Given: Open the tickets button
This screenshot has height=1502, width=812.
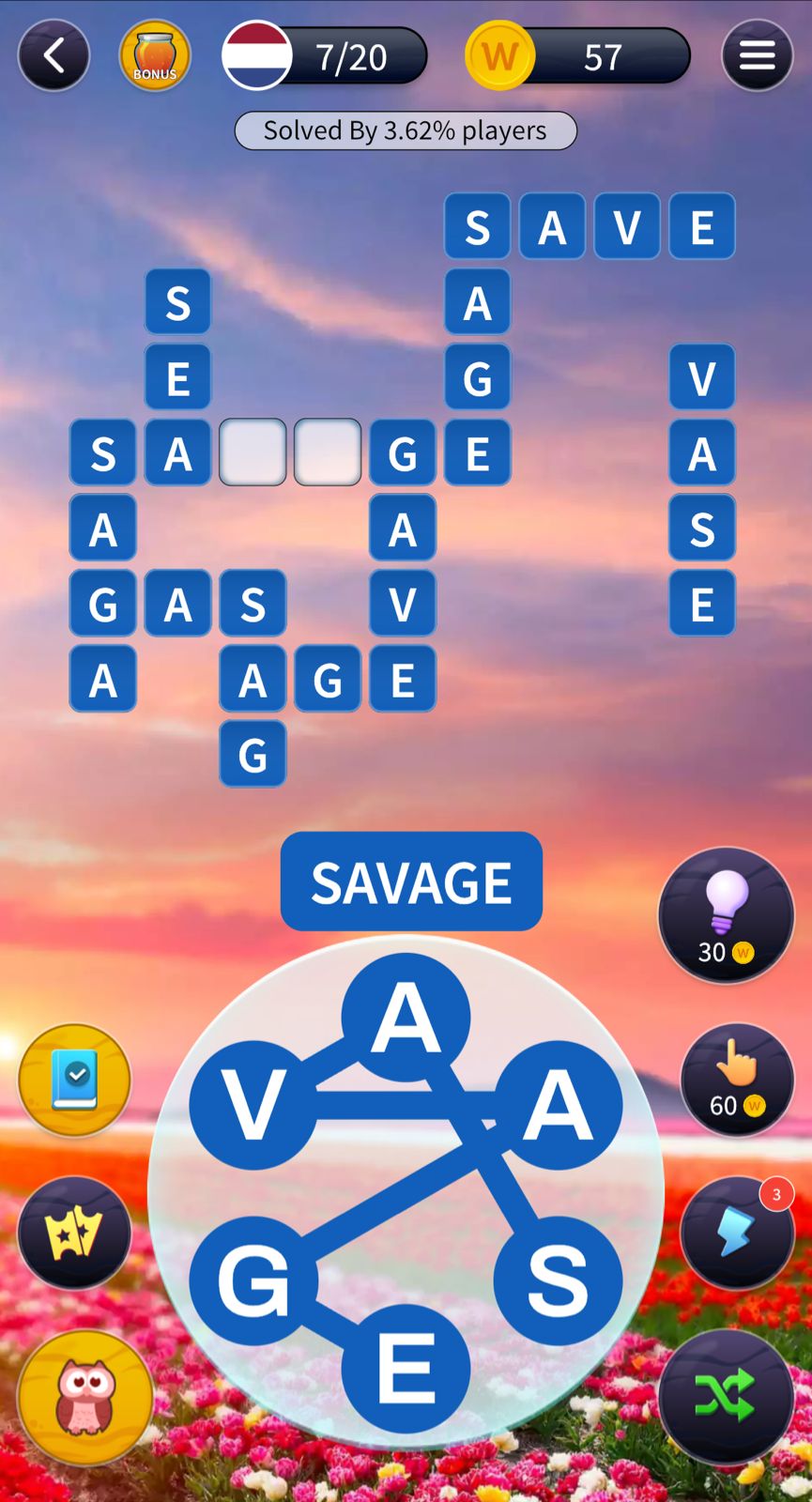Looking at the screenshot, I should [74, 1233].
